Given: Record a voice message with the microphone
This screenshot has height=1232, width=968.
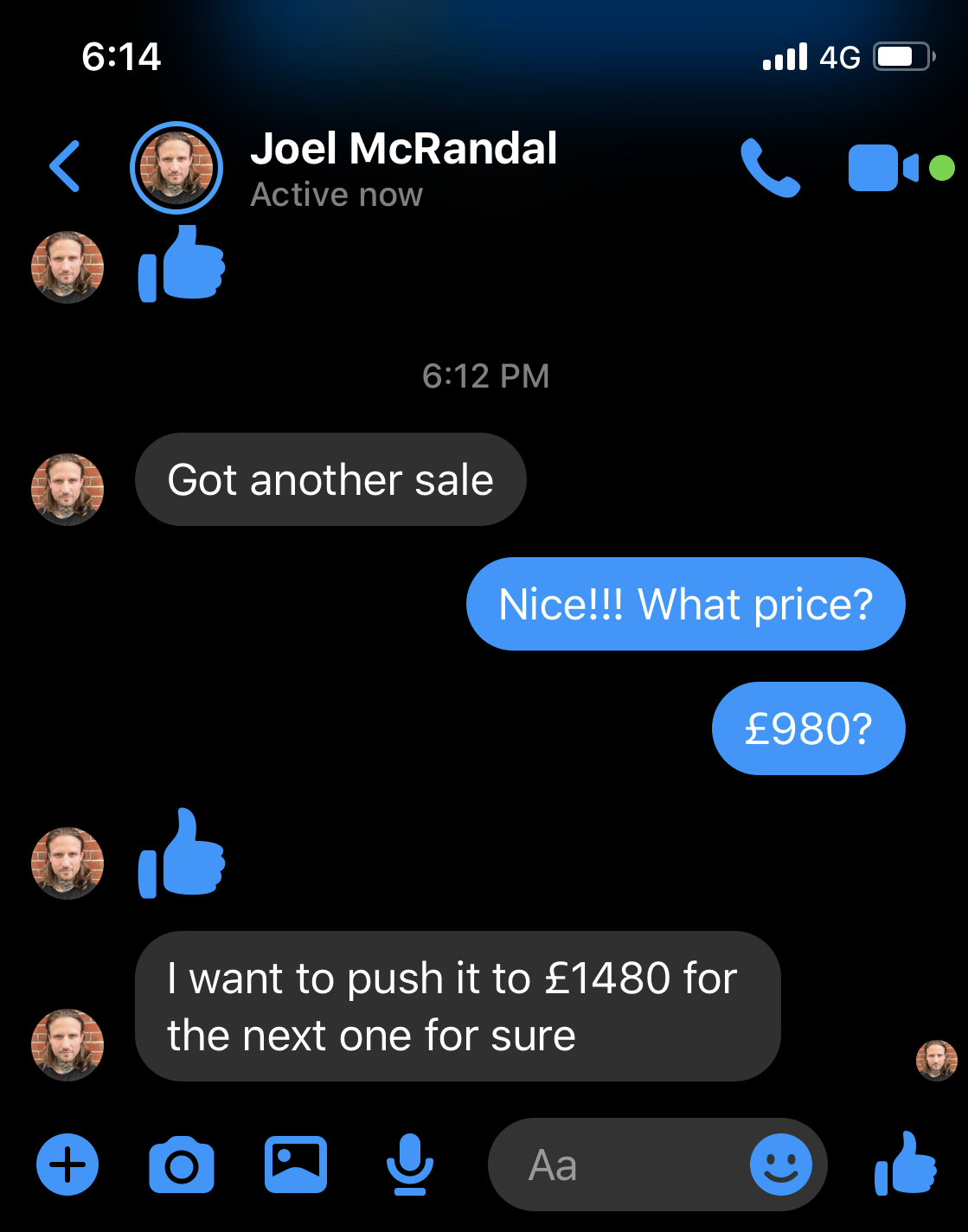Looking at the screenshot, I should point(409,1165).
